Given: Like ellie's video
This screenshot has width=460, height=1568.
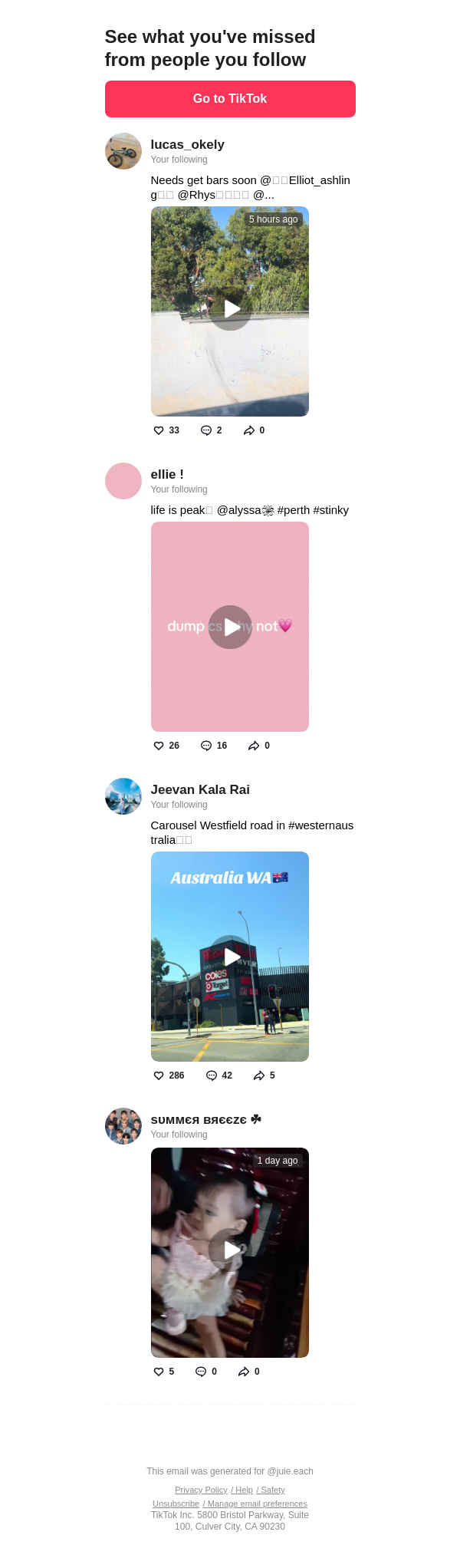Looking at the screenshot, I should 159,746.
